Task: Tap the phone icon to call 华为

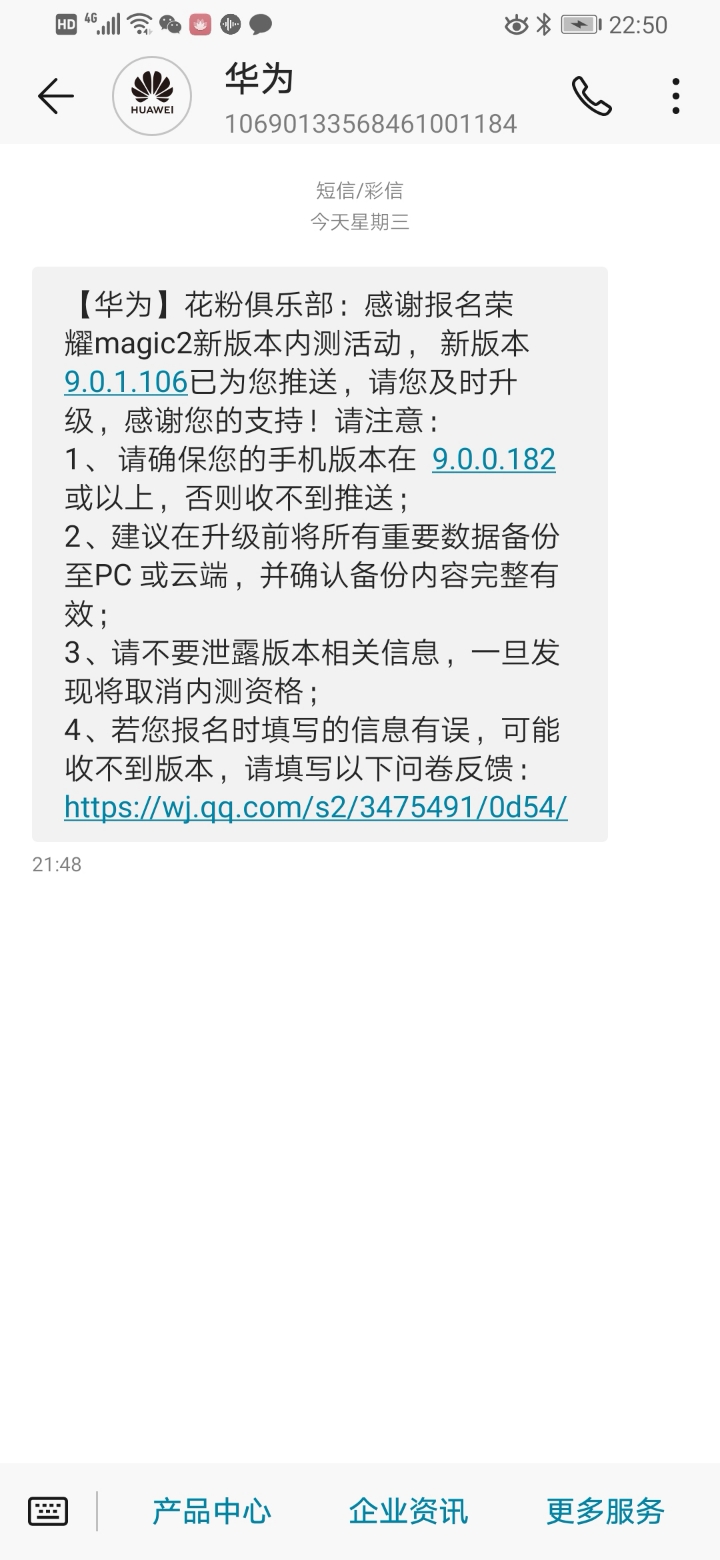Action: pyautogui.click(x=591, y=95)
